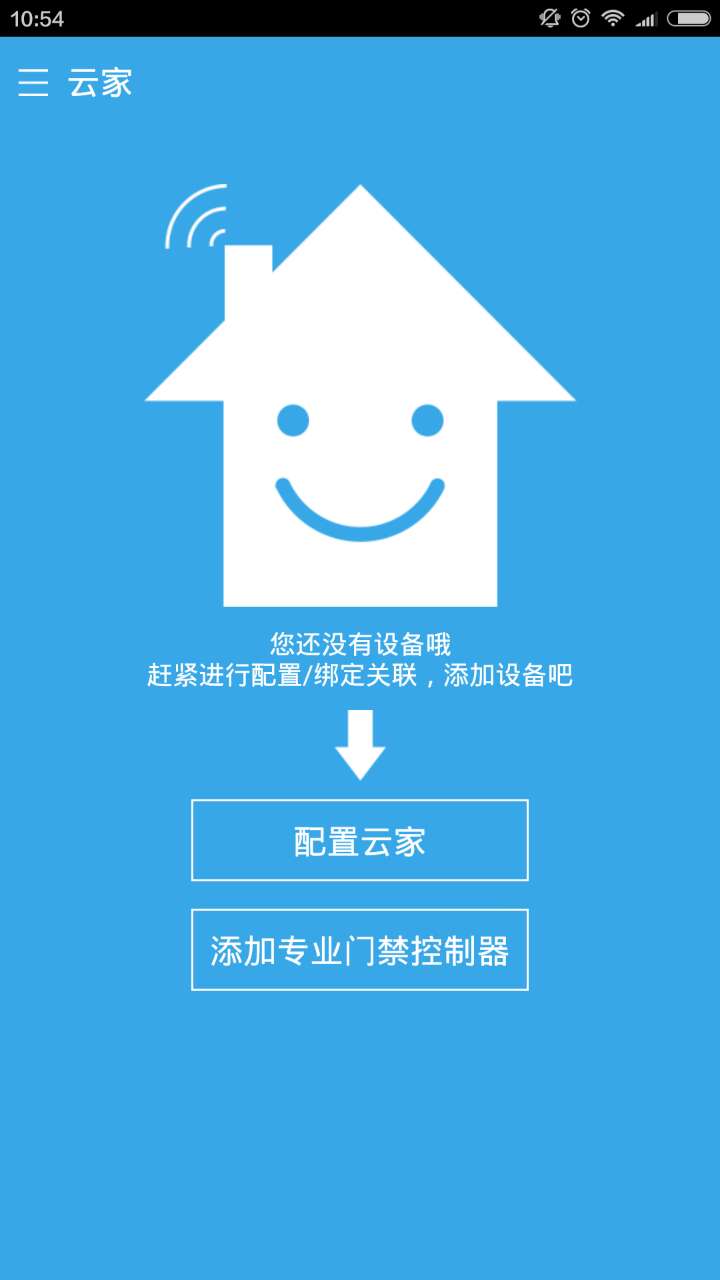
Task: Tap the 云家 title in the header
Action: click(100, 82)
